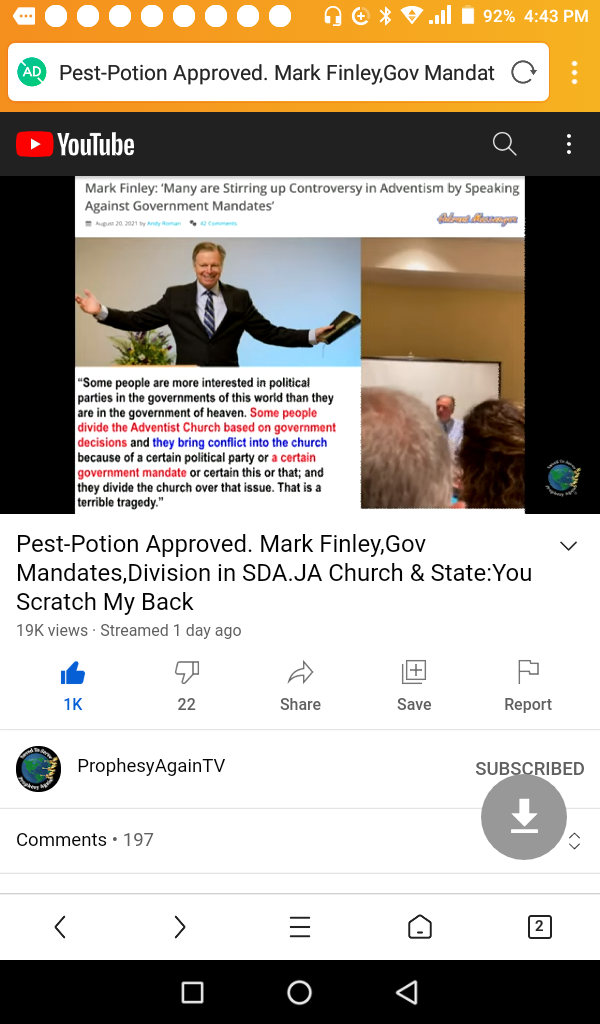The height and width of the screenshot is (1024, 600).
Task: Open the ProphesyAgainTV channel
Action: click(x=150, y=766)
